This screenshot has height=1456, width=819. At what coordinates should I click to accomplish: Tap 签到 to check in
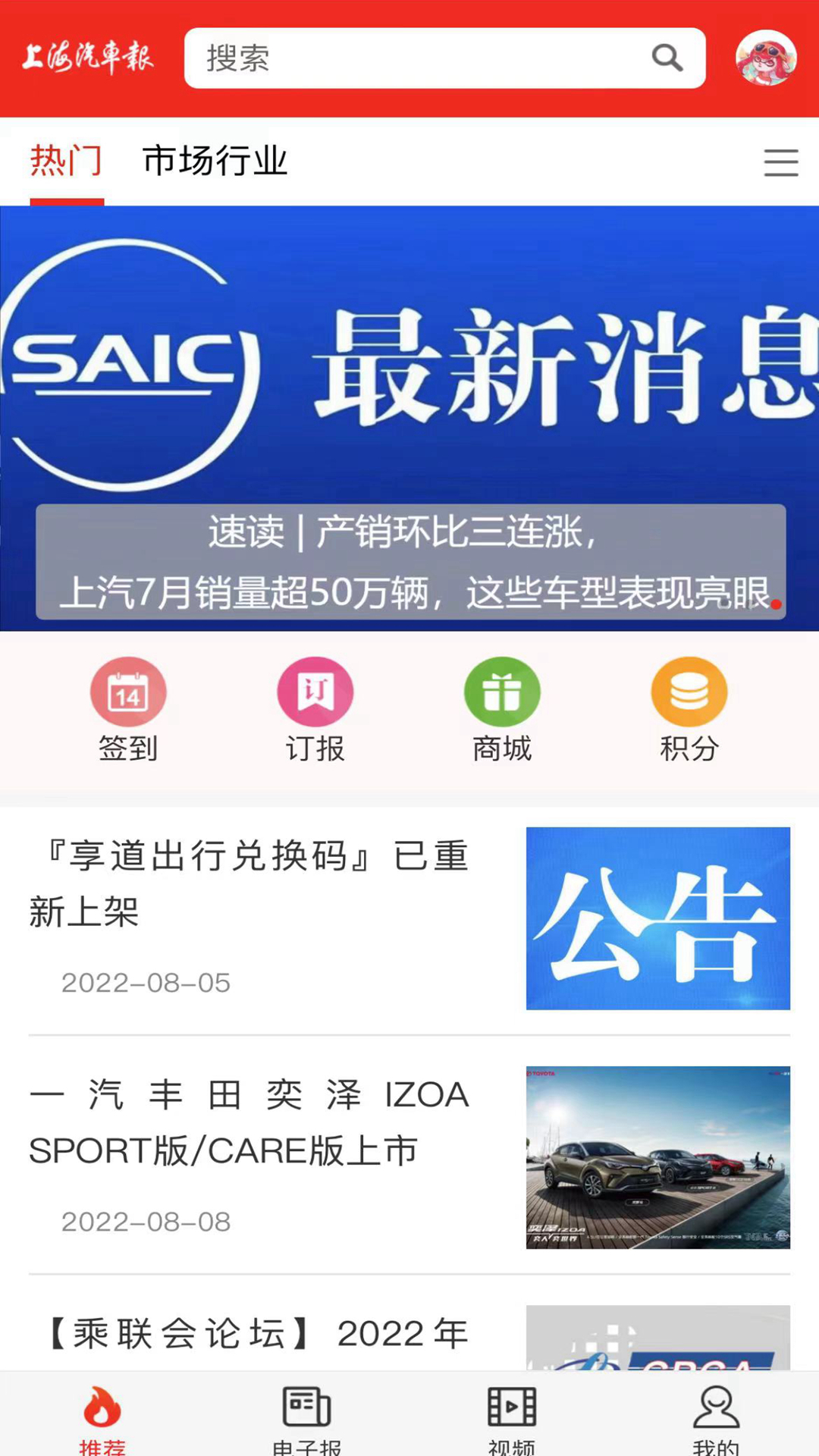pos(128,709)
